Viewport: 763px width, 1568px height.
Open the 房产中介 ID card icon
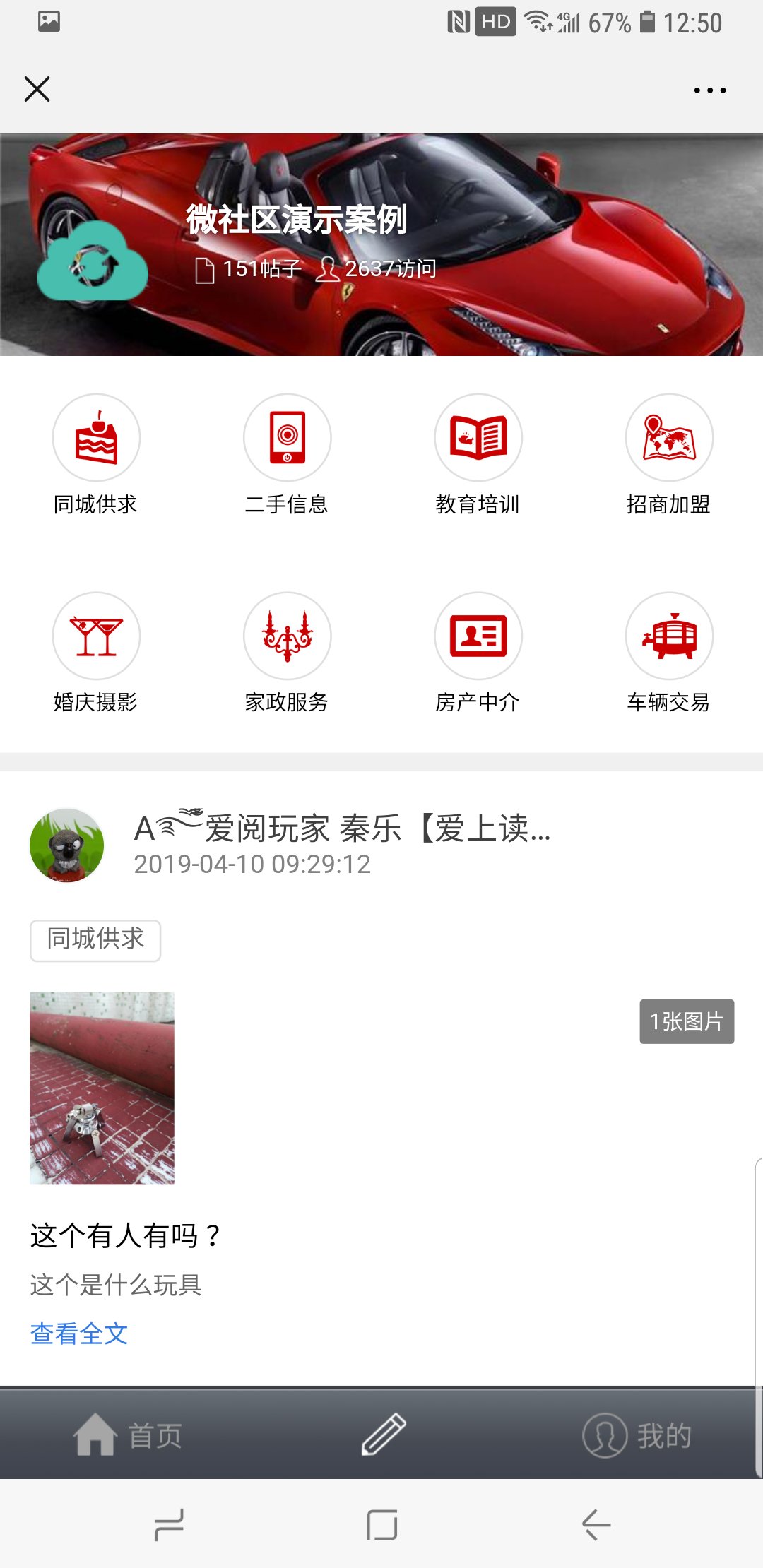point(478,636)
